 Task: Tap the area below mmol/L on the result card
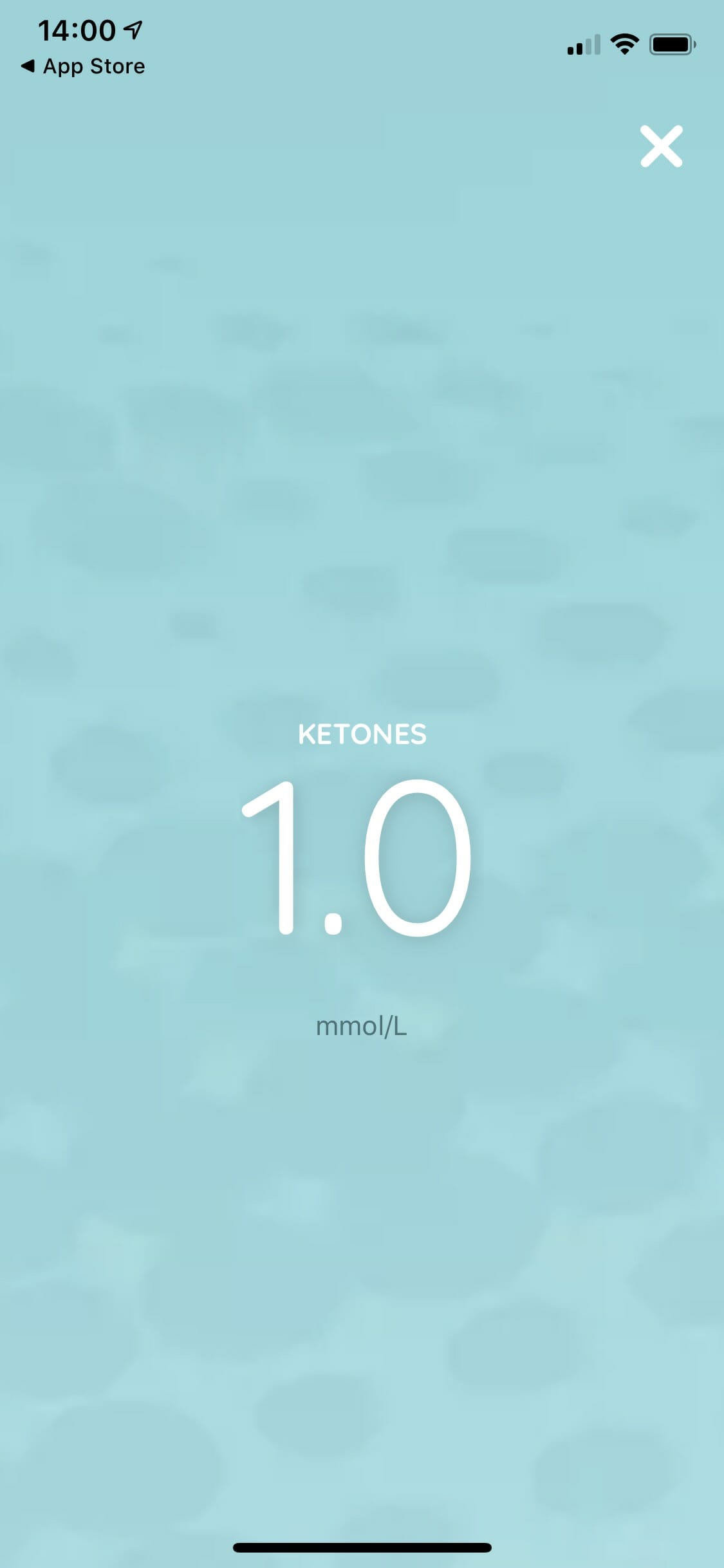click(362, 1159)
